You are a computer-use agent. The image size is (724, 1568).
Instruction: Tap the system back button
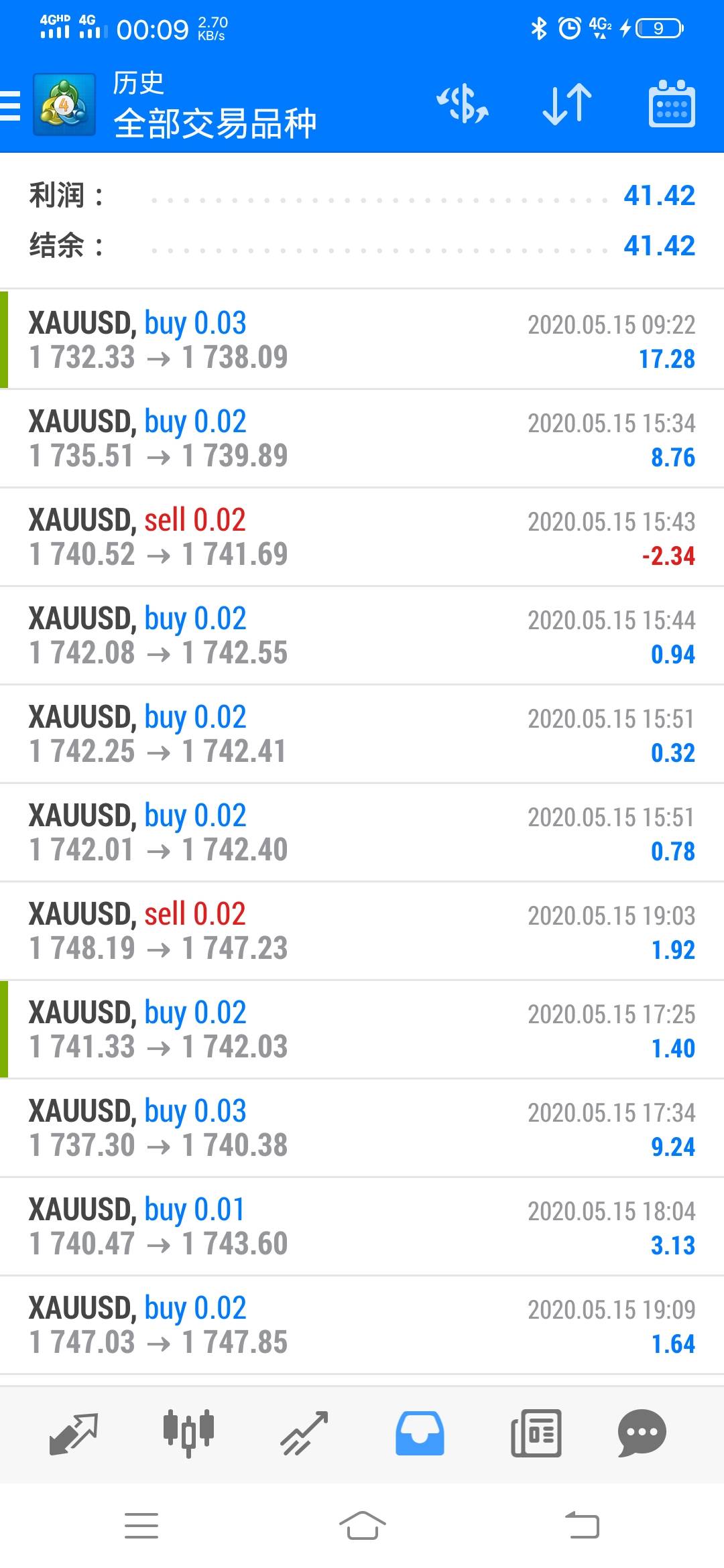[582, 1526]
